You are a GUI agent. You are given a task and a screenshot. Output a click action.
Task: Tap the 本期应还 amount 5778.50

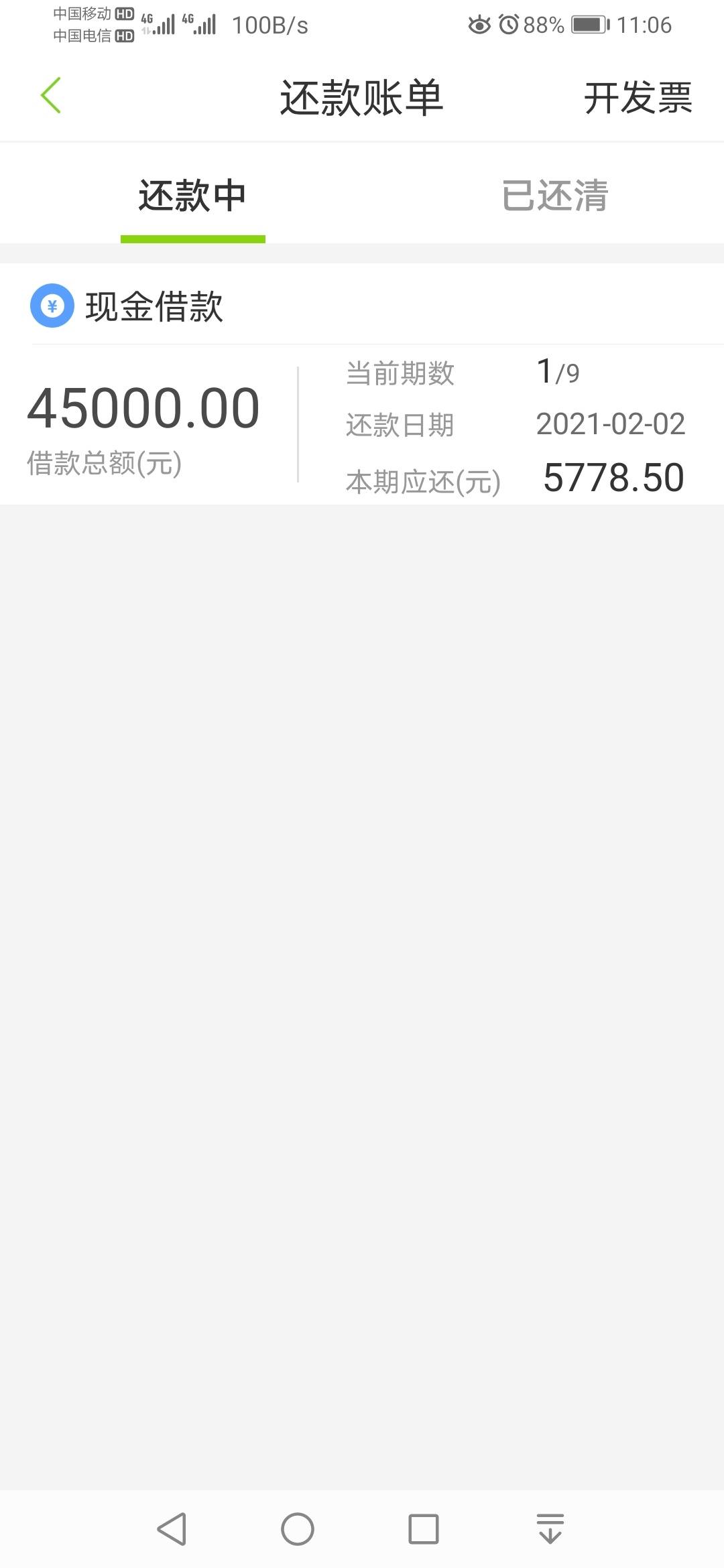click(x=615, y=477)
